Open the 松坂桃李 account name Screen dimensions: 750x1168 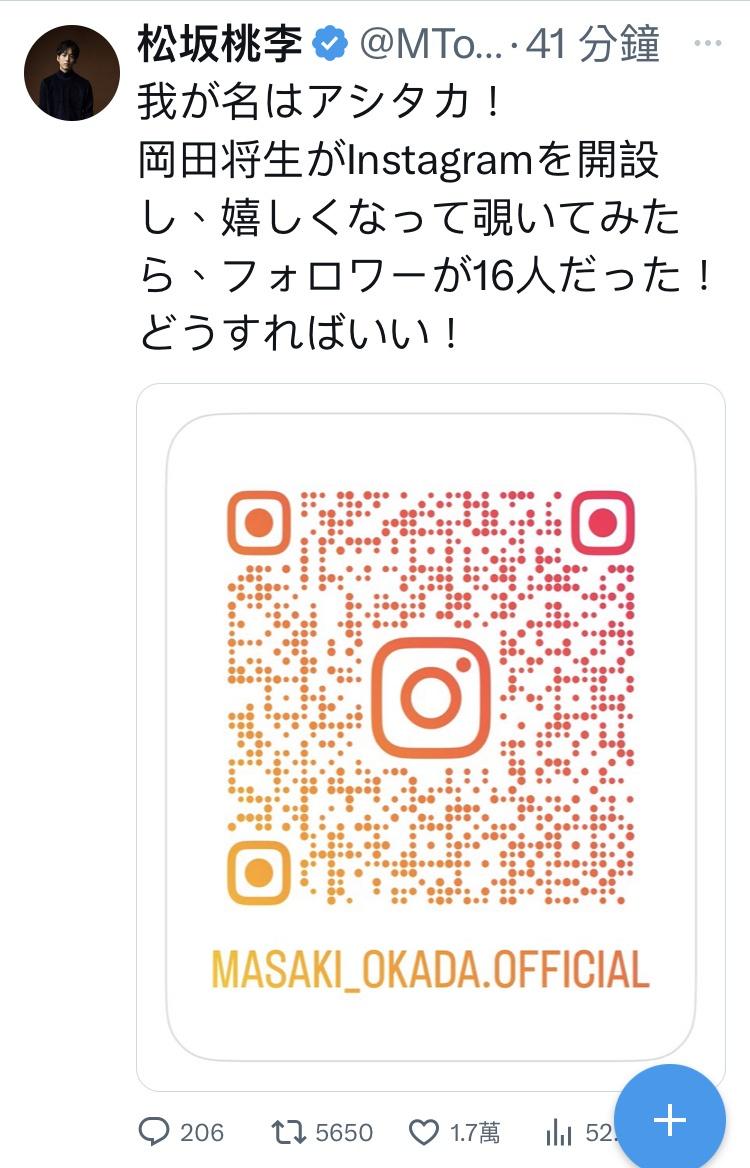[x=220, y=45]
